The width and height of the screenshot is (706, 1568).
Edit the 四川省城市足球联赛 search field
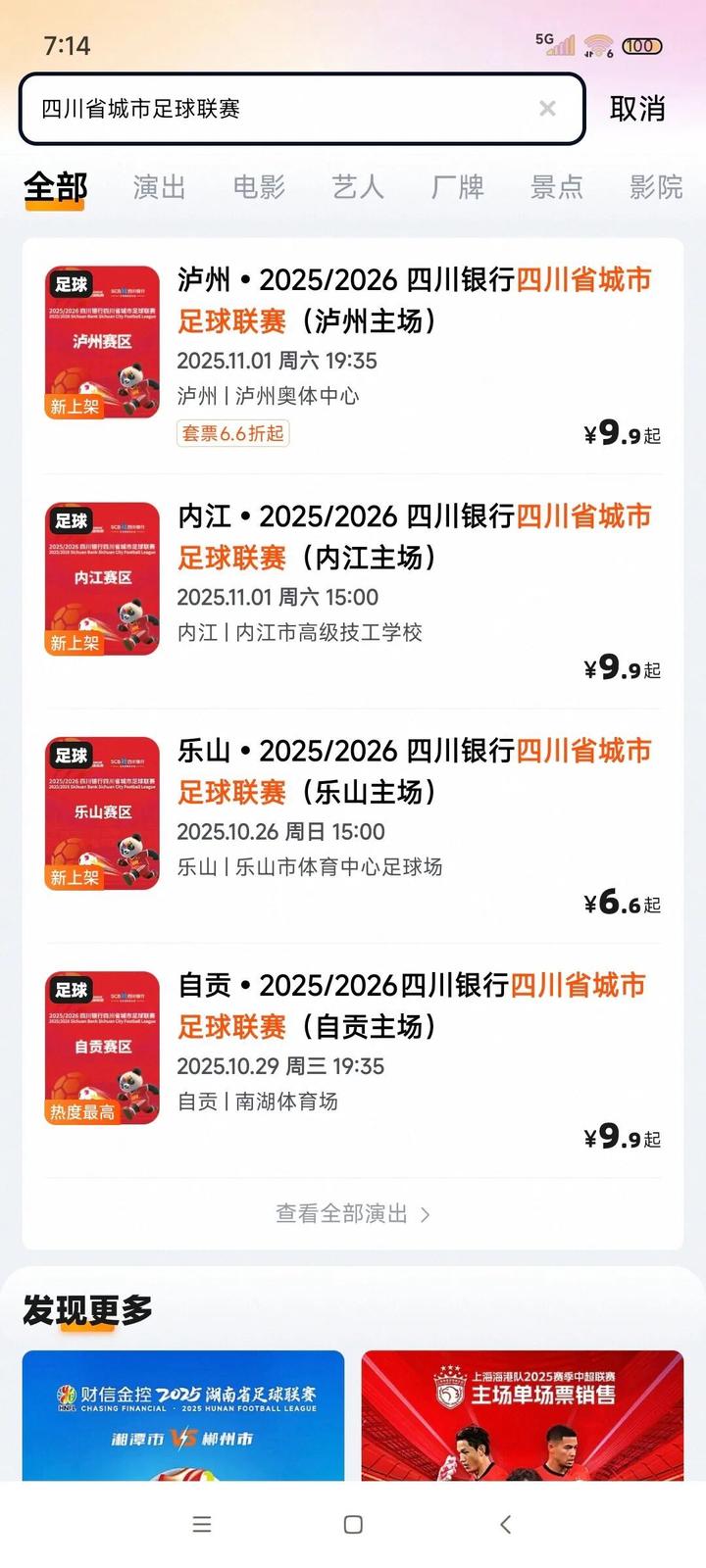275,109
